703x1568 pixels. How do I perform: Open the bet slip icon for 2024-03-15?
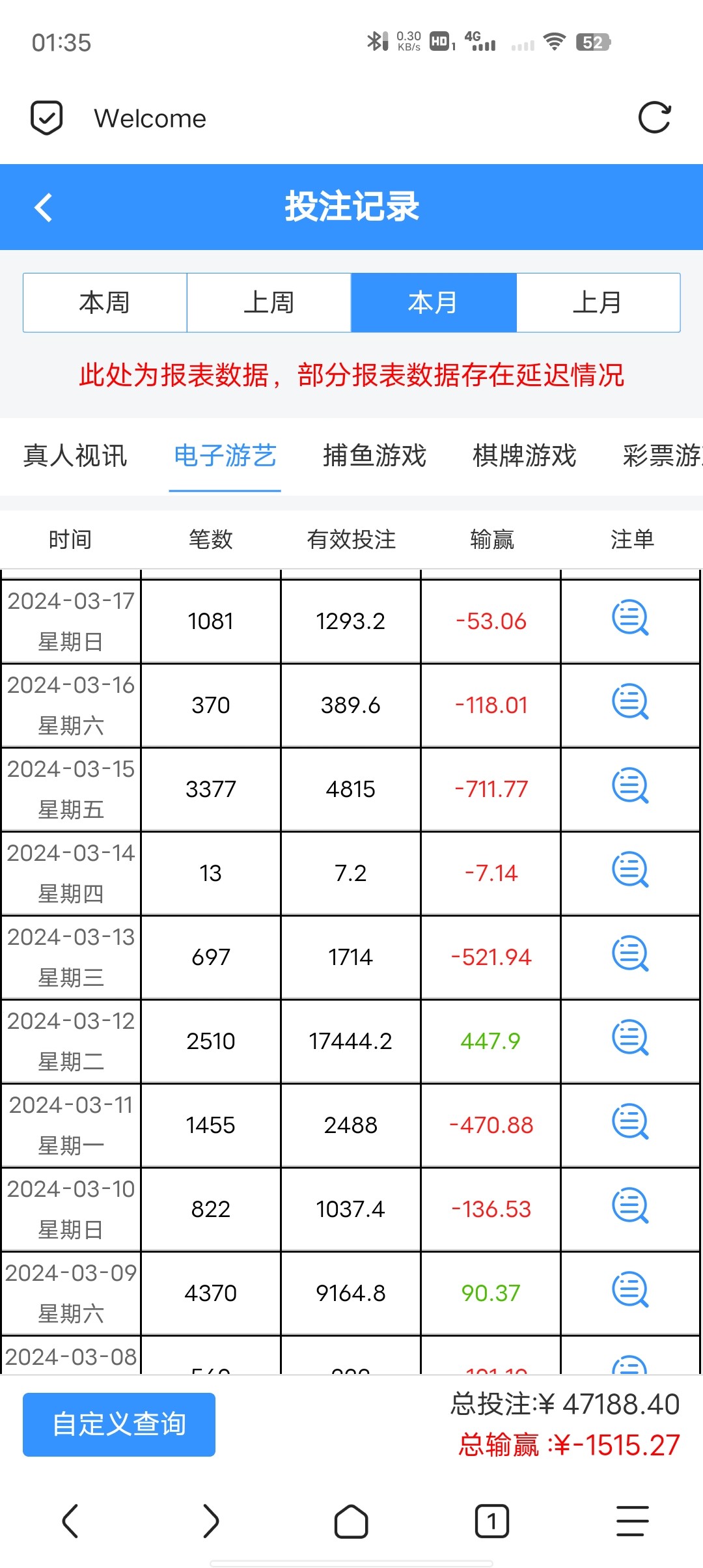[630, 786]
